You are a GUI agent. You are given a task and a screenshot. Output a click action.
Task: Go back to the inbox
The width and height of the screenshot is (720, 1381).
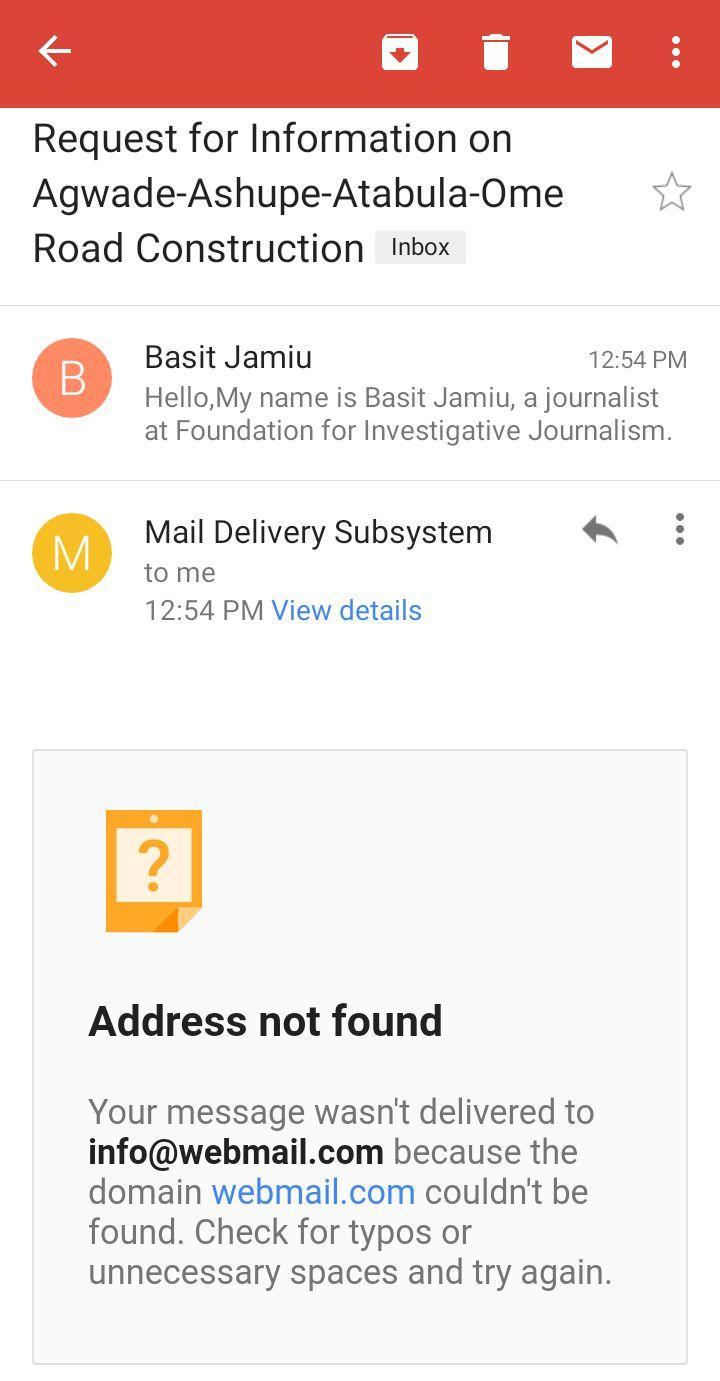[x=55, y=52]
